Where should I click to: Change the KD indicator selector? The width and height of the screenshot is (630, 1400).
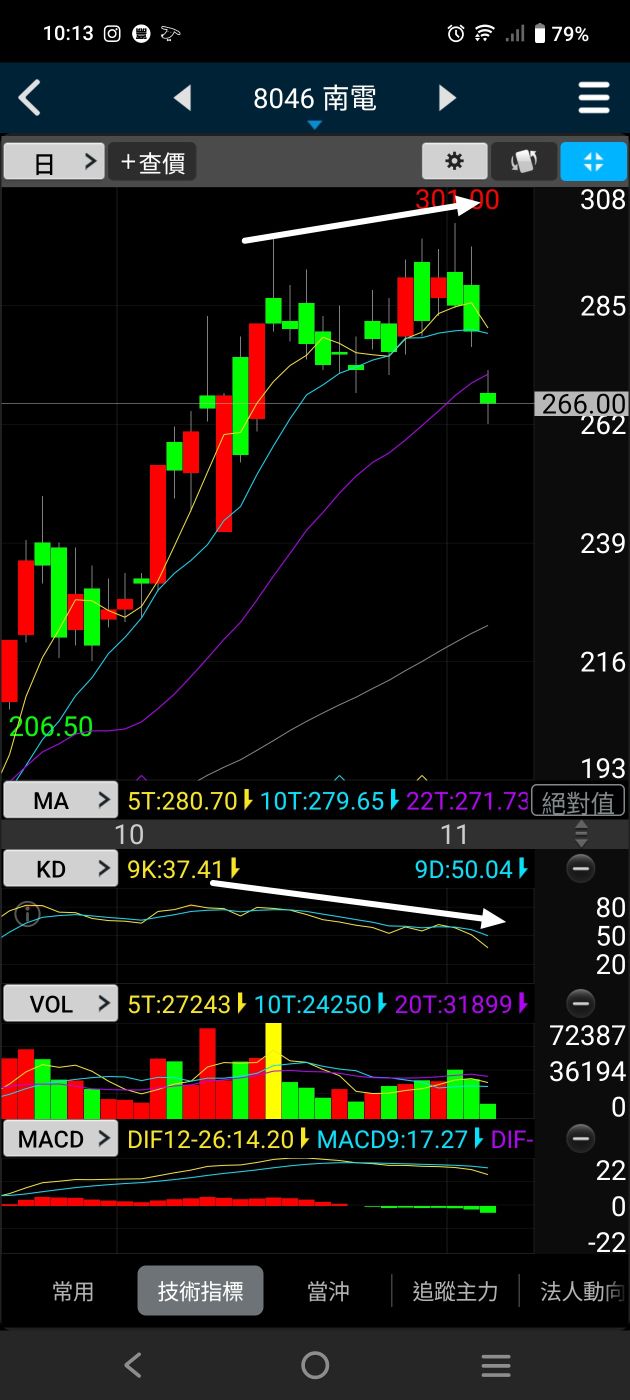tap(60, 869)
